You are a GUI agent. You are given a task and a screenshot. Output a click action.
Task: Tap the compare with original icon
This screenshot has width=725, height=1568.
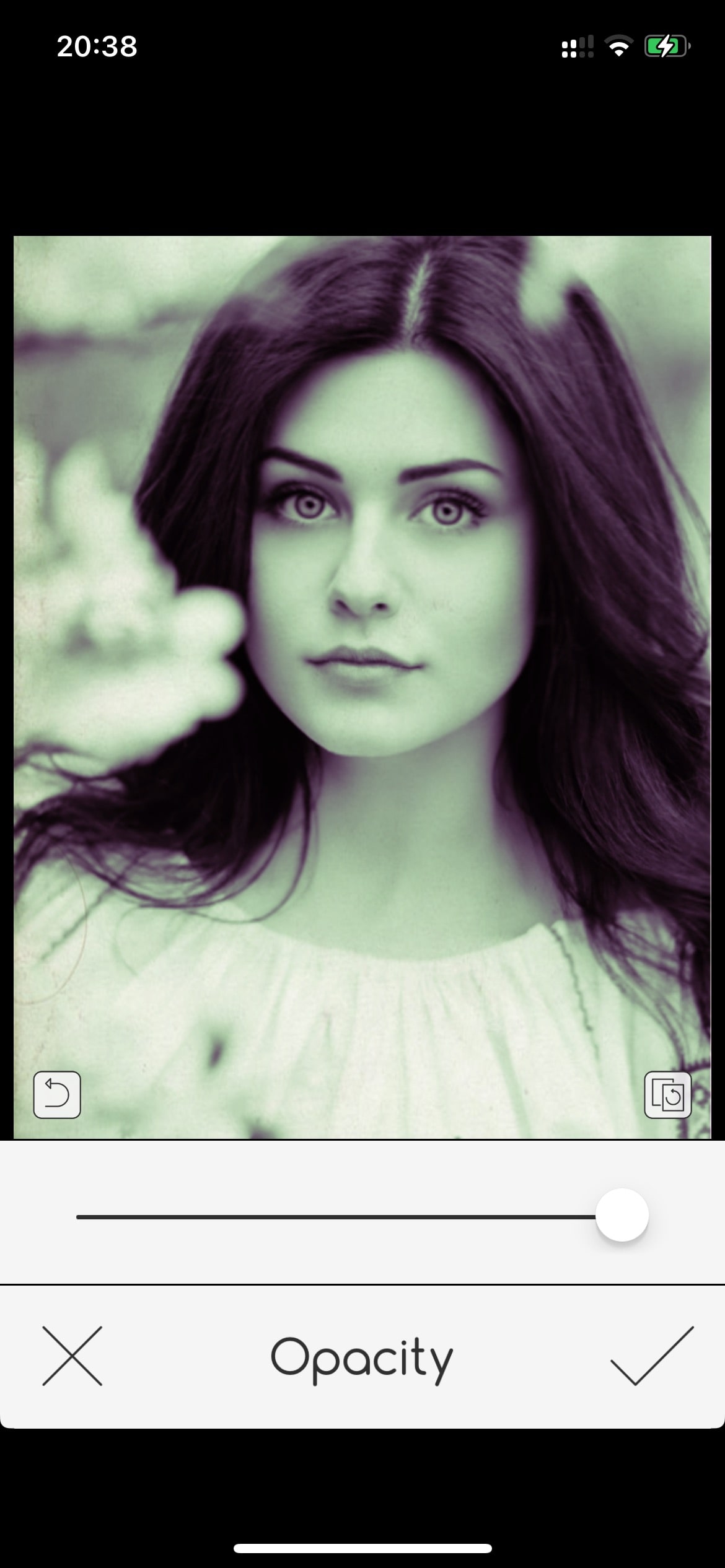668,1094
